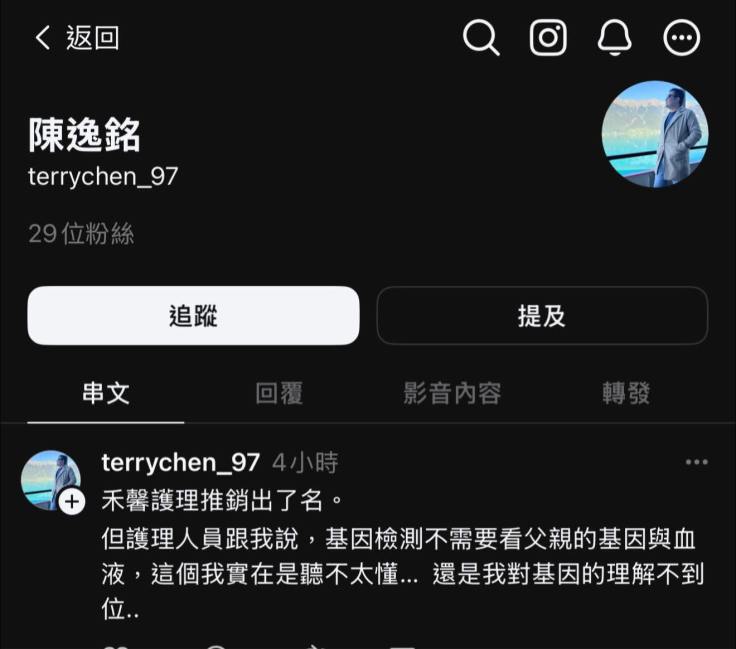The image size is (736, 649).
Task: Tap the notifications bell icon
Action: click(x=615, y=38)
